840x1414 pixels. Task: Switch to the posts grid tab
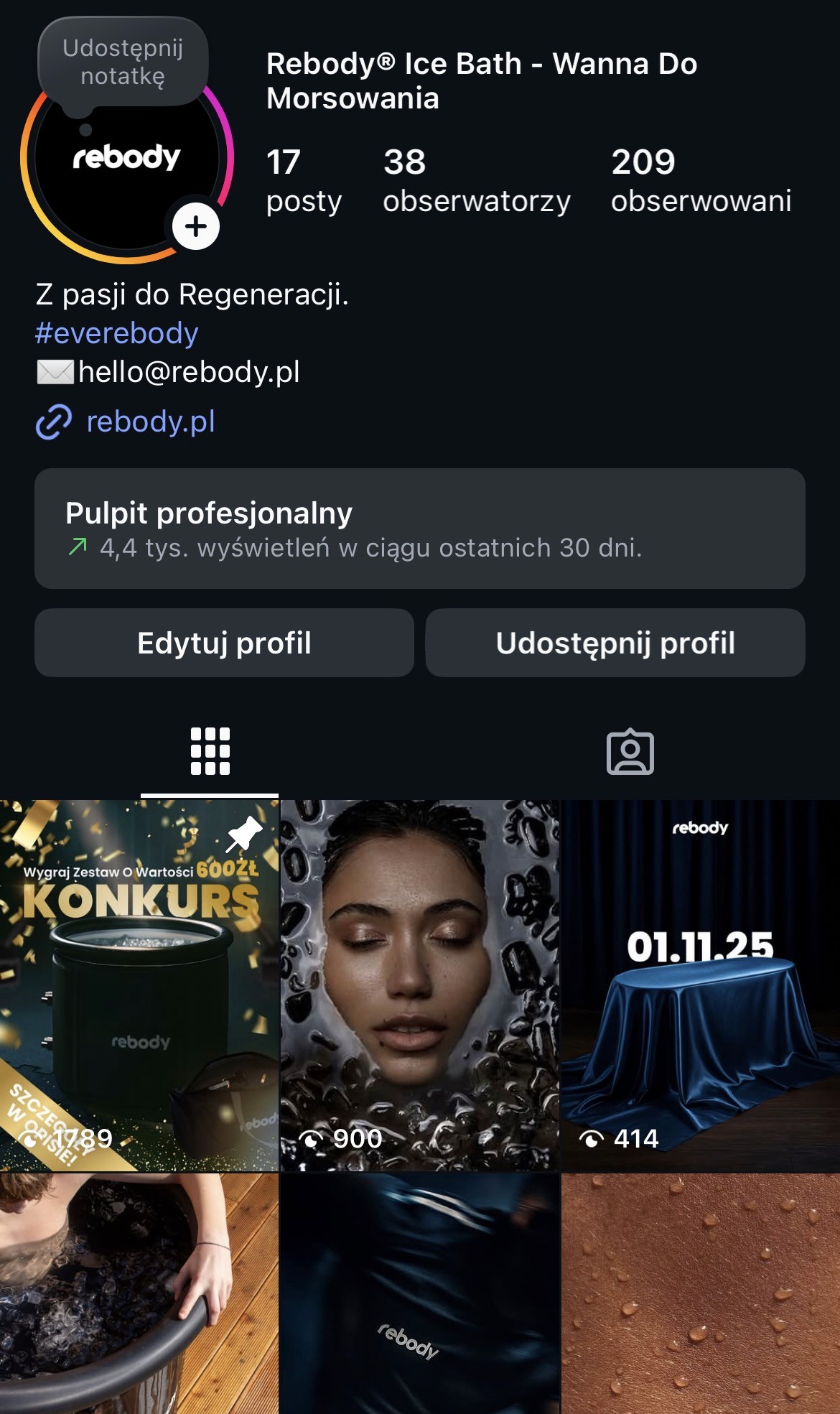tap(210, 752)
